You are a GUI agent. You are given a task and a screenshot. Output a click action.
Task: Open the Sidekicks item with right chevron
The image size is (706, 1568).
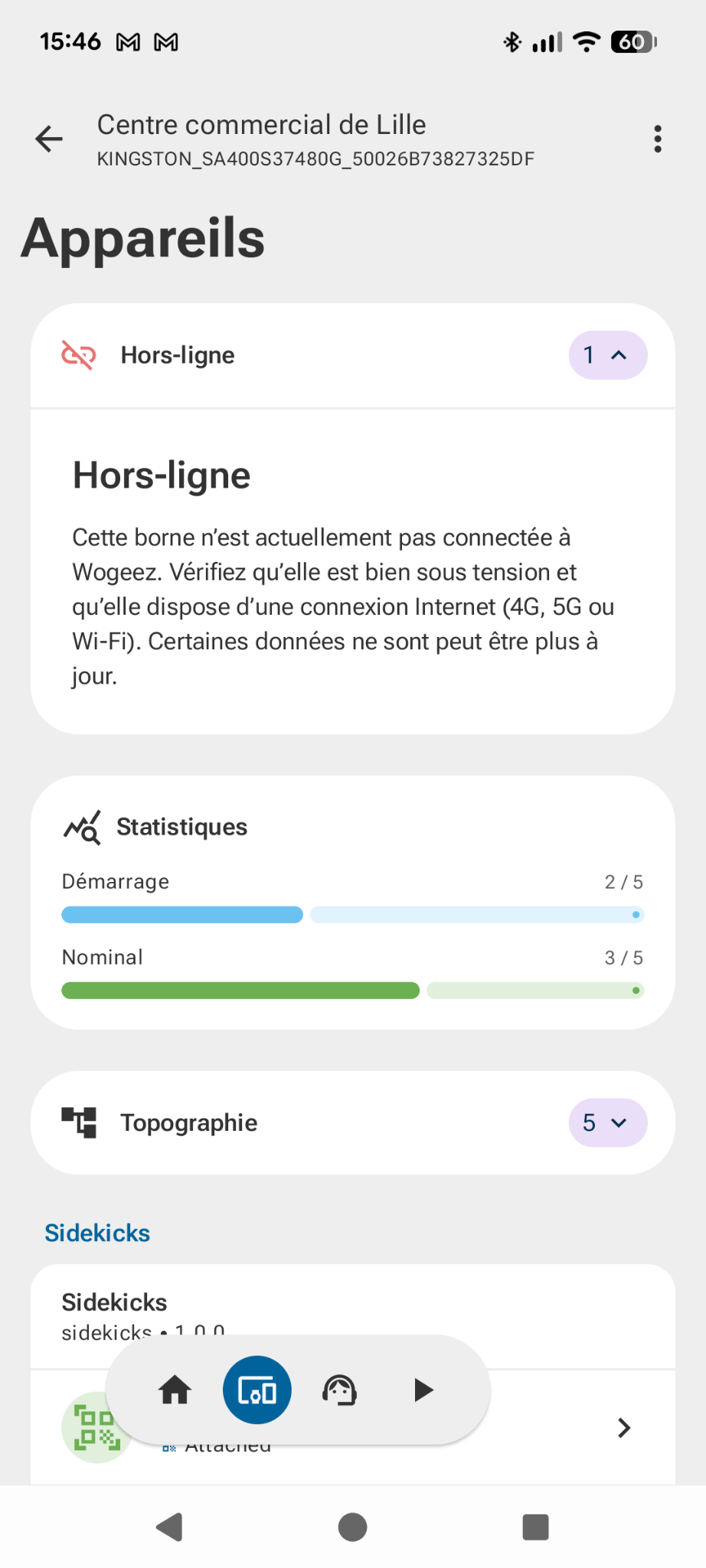pos(623,1427)
